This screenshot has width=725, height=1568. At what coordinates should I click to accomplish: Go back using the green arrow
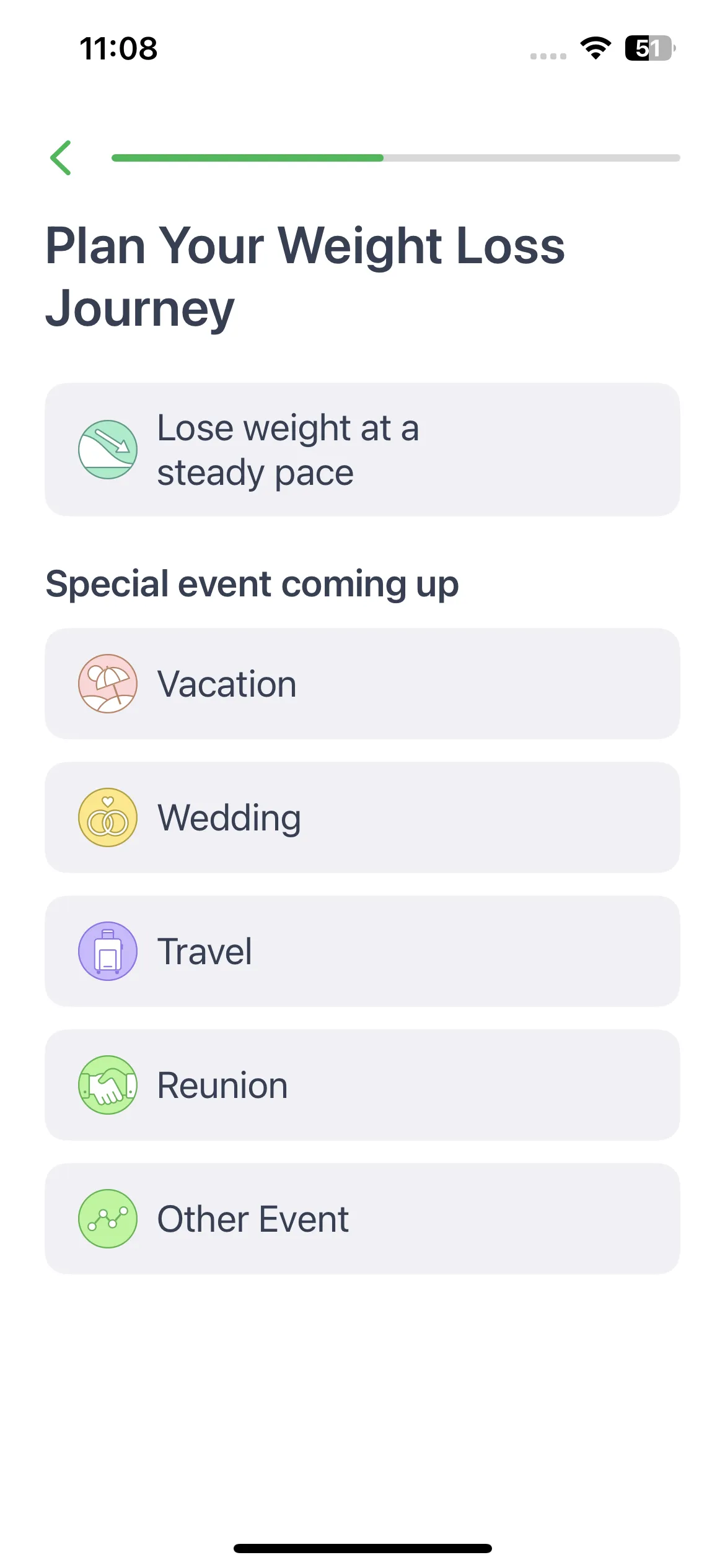pos(61,158)
